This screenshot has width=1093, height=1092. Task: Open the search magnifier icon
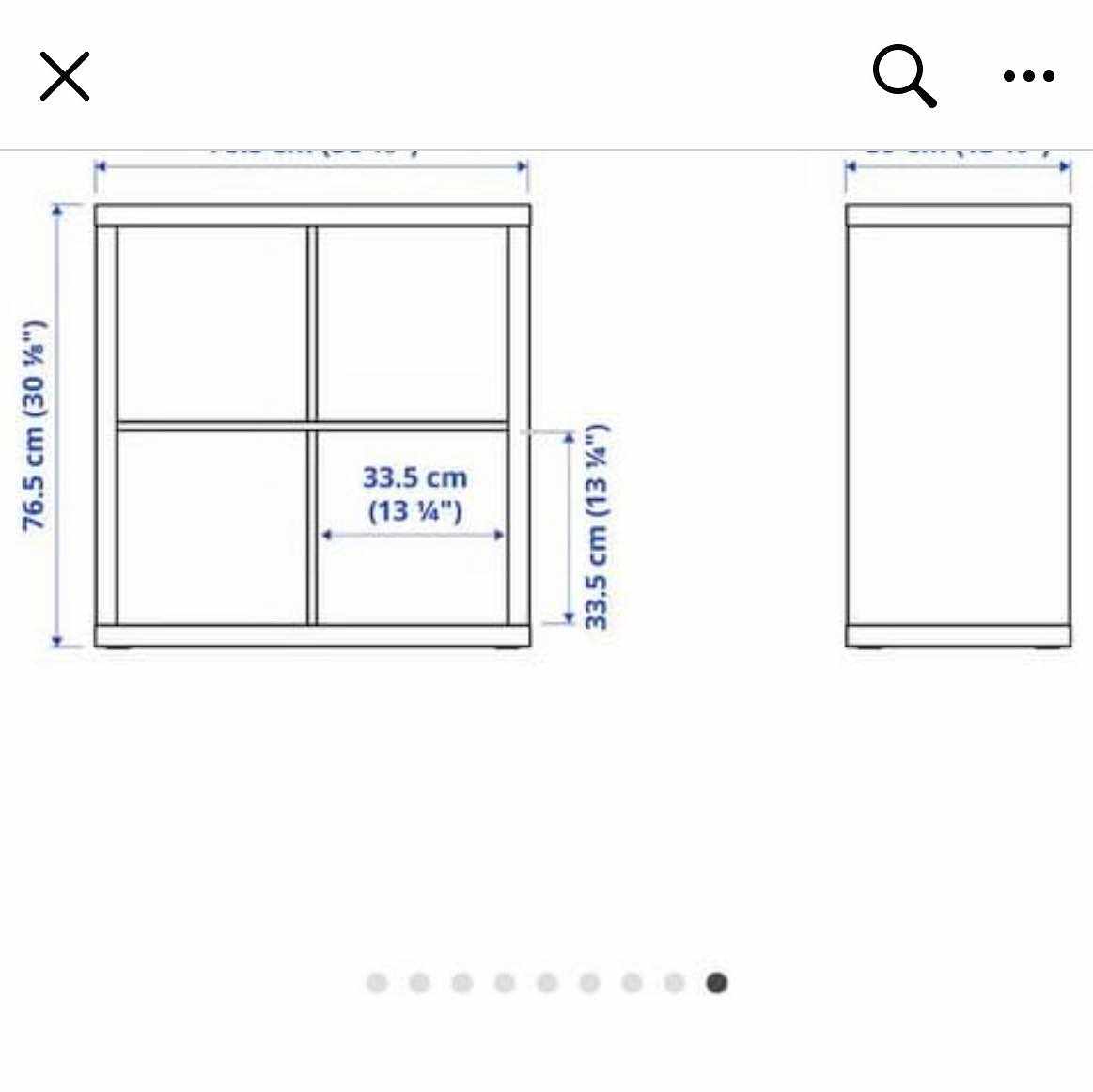pos(904,76)
